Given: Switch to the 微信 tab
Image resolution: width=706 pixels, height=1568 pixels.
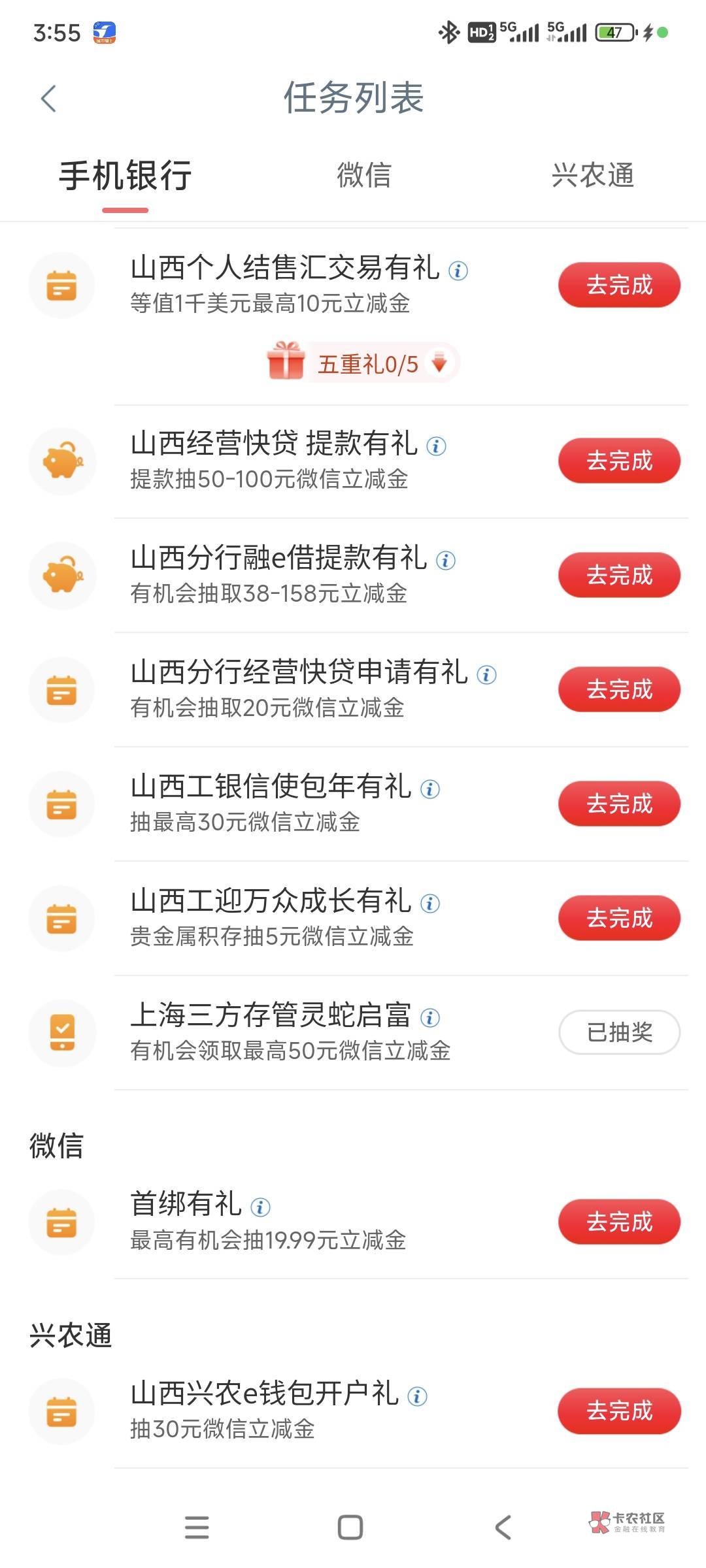Looking at the screenshot, I should [x=363, y=176].
